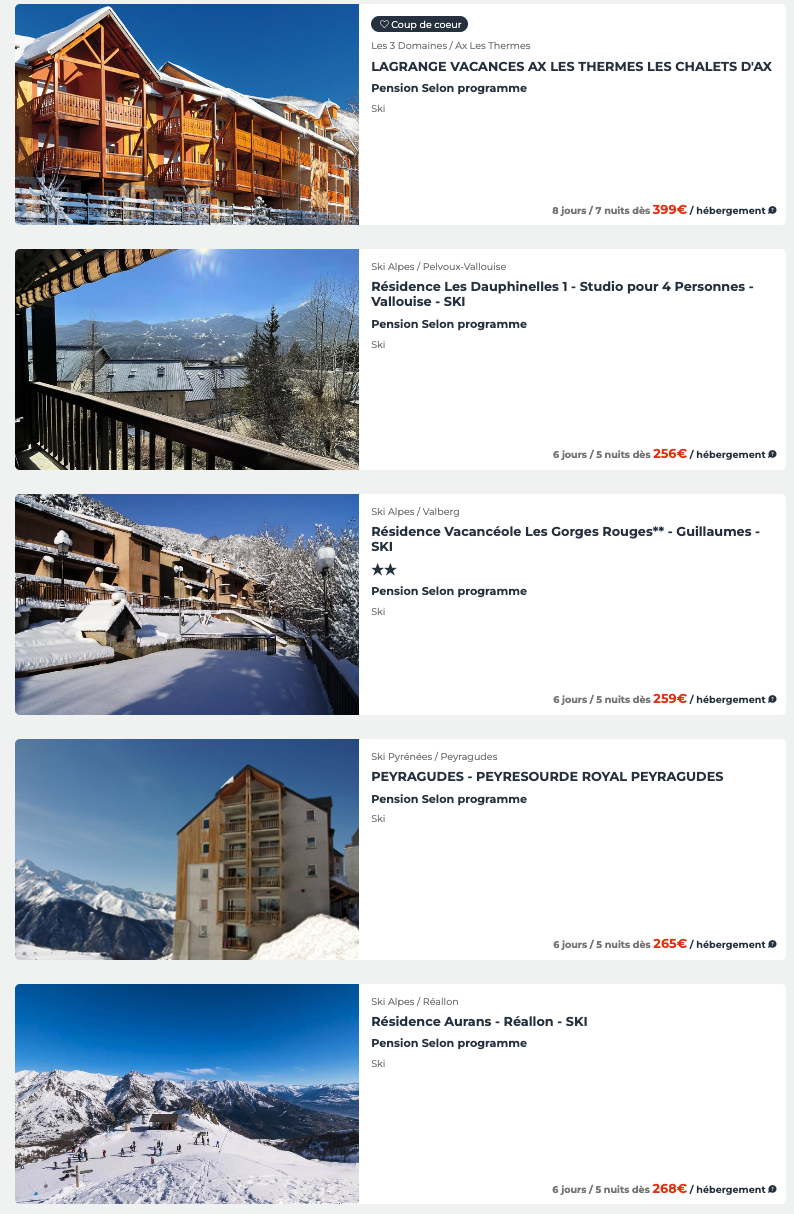794x1214 pixels.
Task: Show price info icon beside 268€ hébergement
Action: [772, 1190]
